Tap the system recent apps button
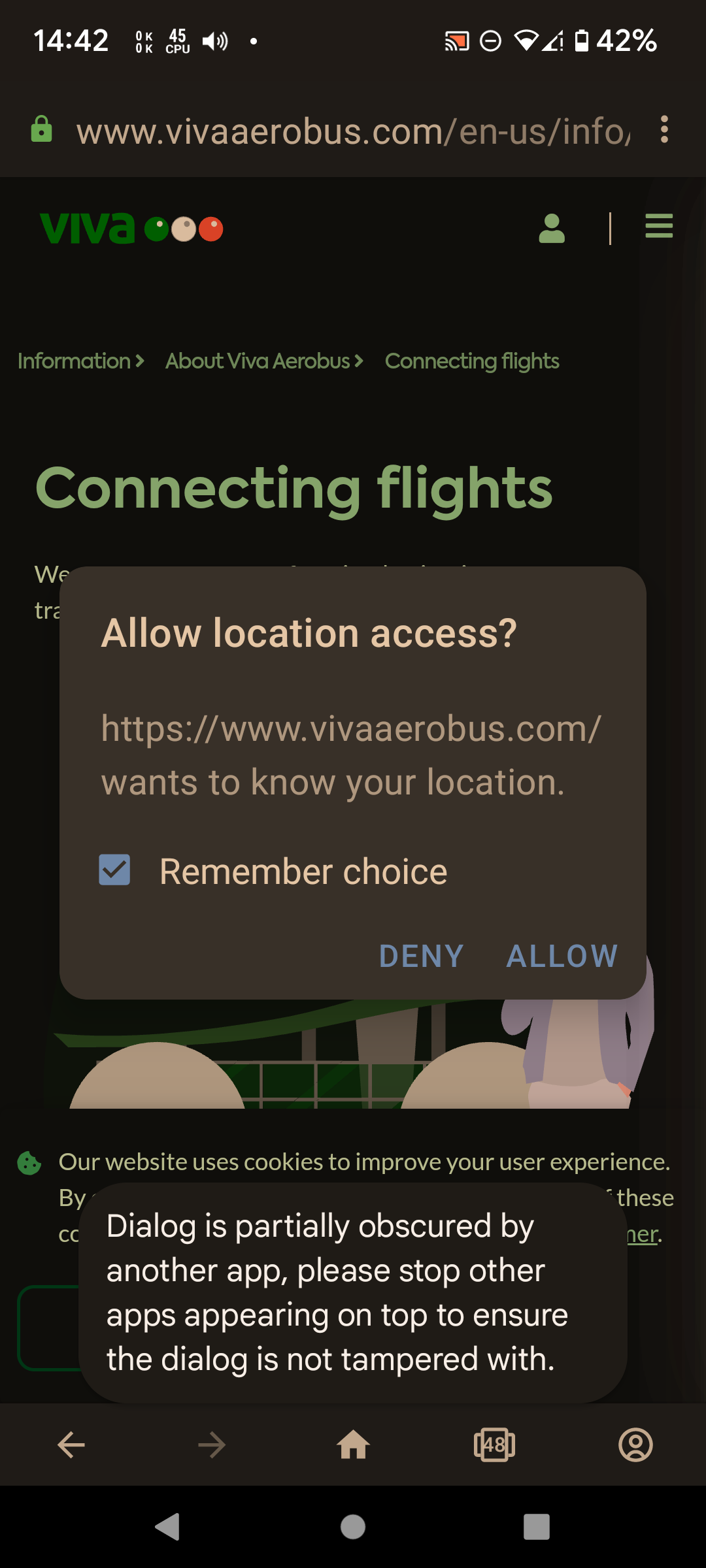Screen dimensions: 706x1568 point(536,1527)
